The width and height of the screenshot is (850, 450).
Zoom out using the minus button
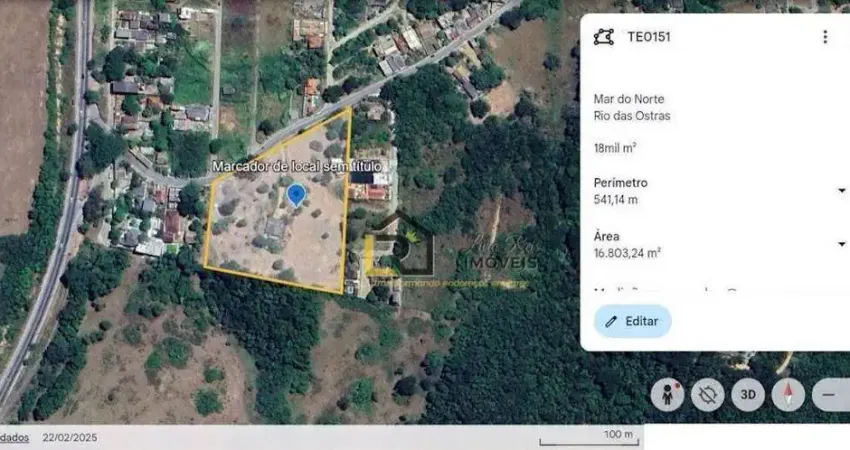(x=830, y=394)
